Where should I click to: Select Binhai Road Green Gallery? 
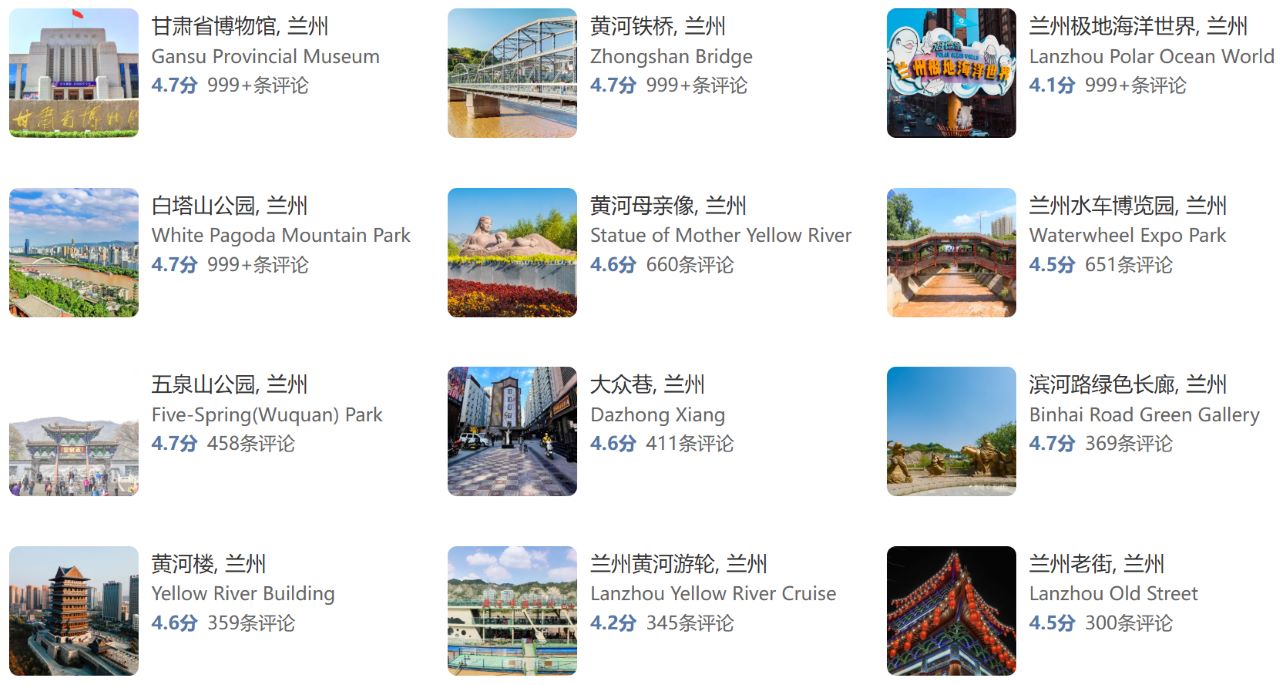1127,385
